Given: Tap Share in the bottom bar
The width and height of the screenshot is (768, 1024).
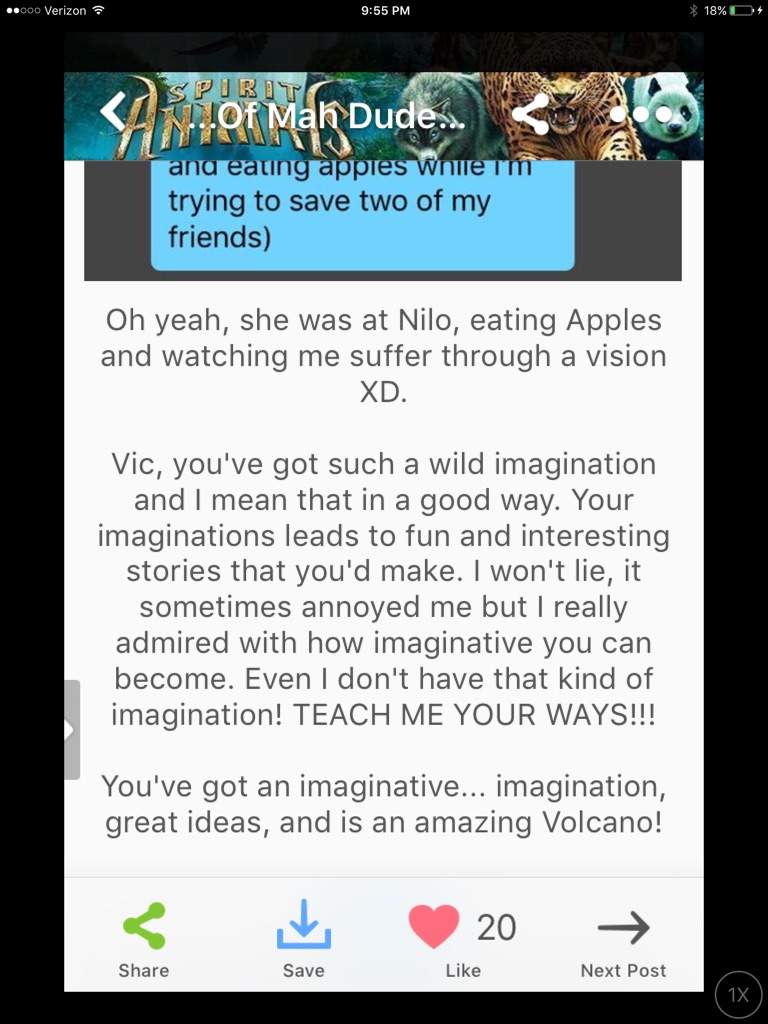Looking at the screenshot, I should pos(144,939).
